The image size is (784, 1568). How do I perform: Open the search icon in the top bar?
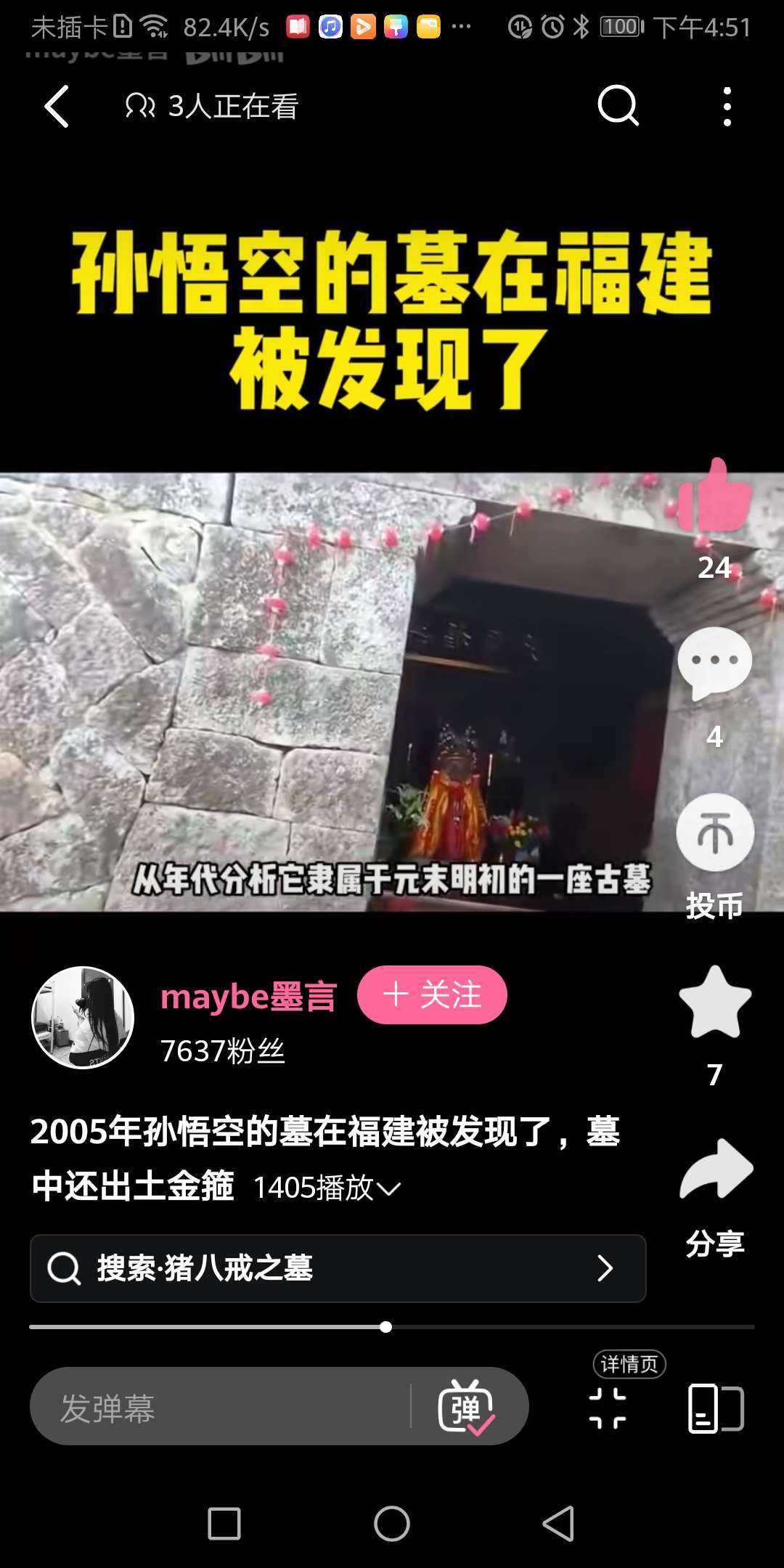pyautogui.click(x=617, y=107)
